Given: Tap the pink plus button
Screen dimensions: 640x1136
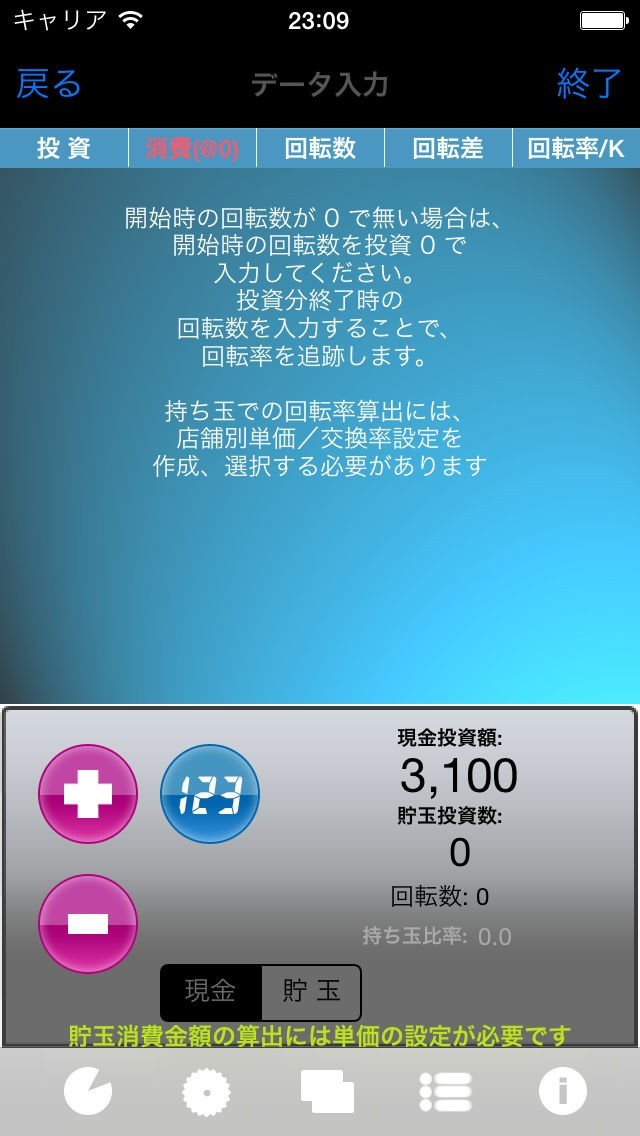Looking at the screenshot, I should (88, 794).
